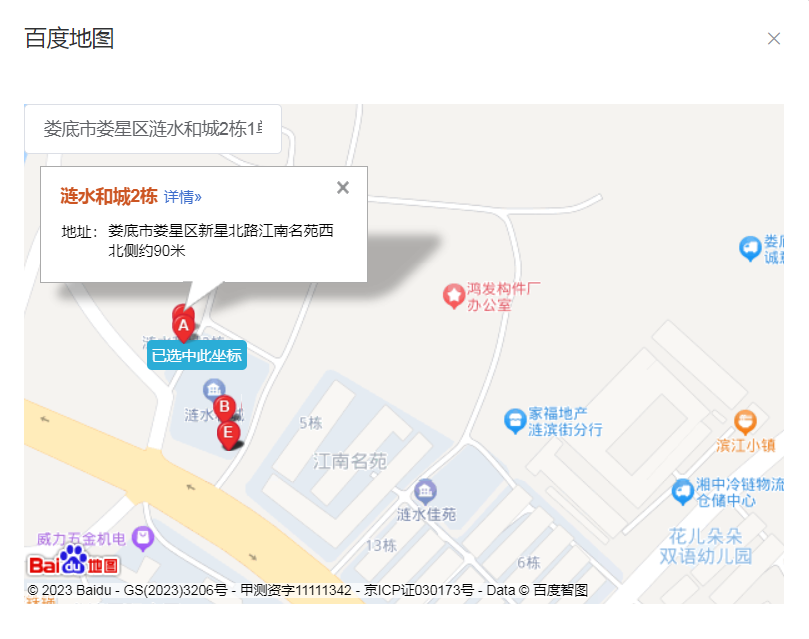The image size is (809, 639).
Task: Close the 百度地图 dialog
Action: point(773,39)
